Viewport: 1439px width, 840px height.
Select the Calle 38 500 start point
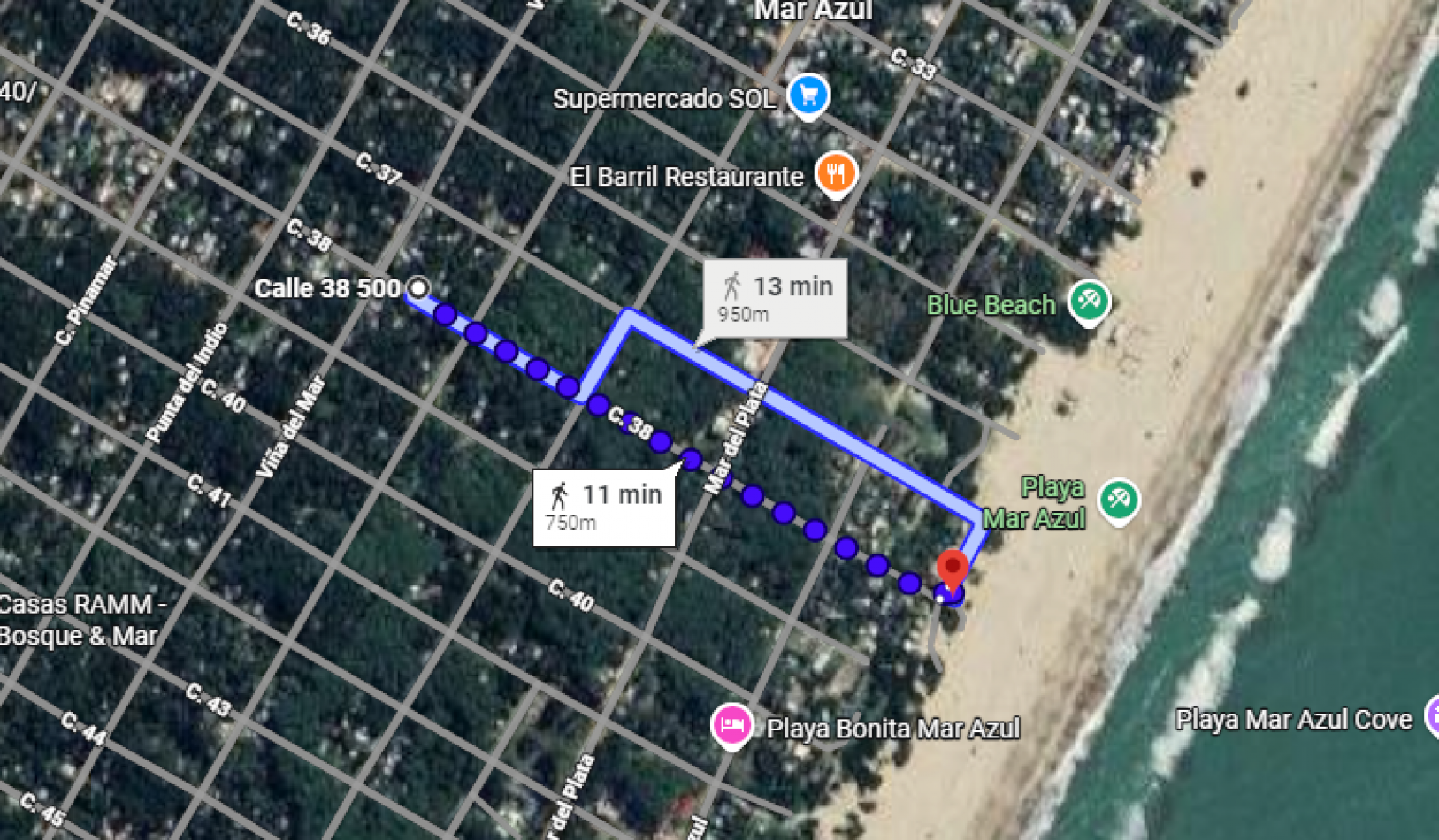point(418,287)
